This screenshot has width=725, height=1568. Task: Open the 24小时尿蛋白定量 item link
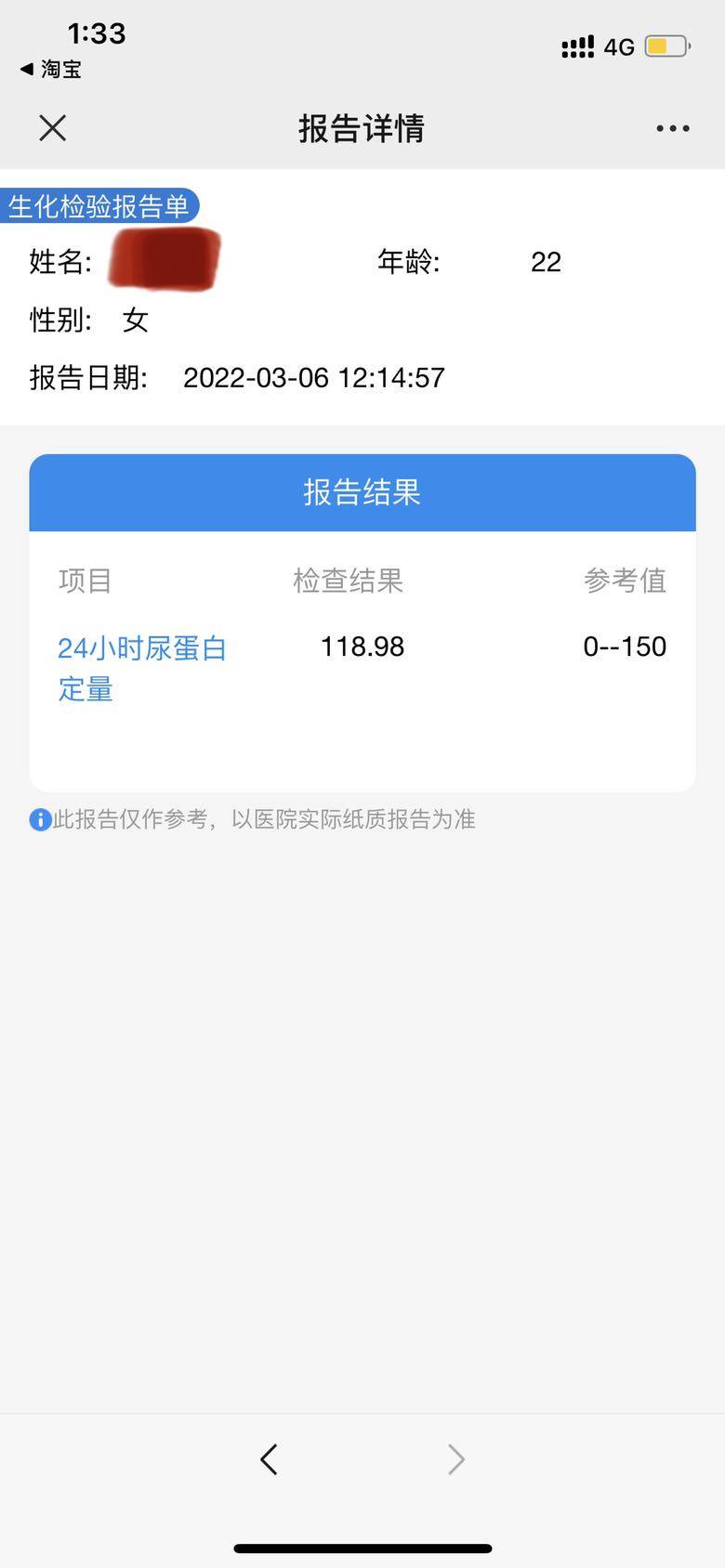[x=141, y=668]
